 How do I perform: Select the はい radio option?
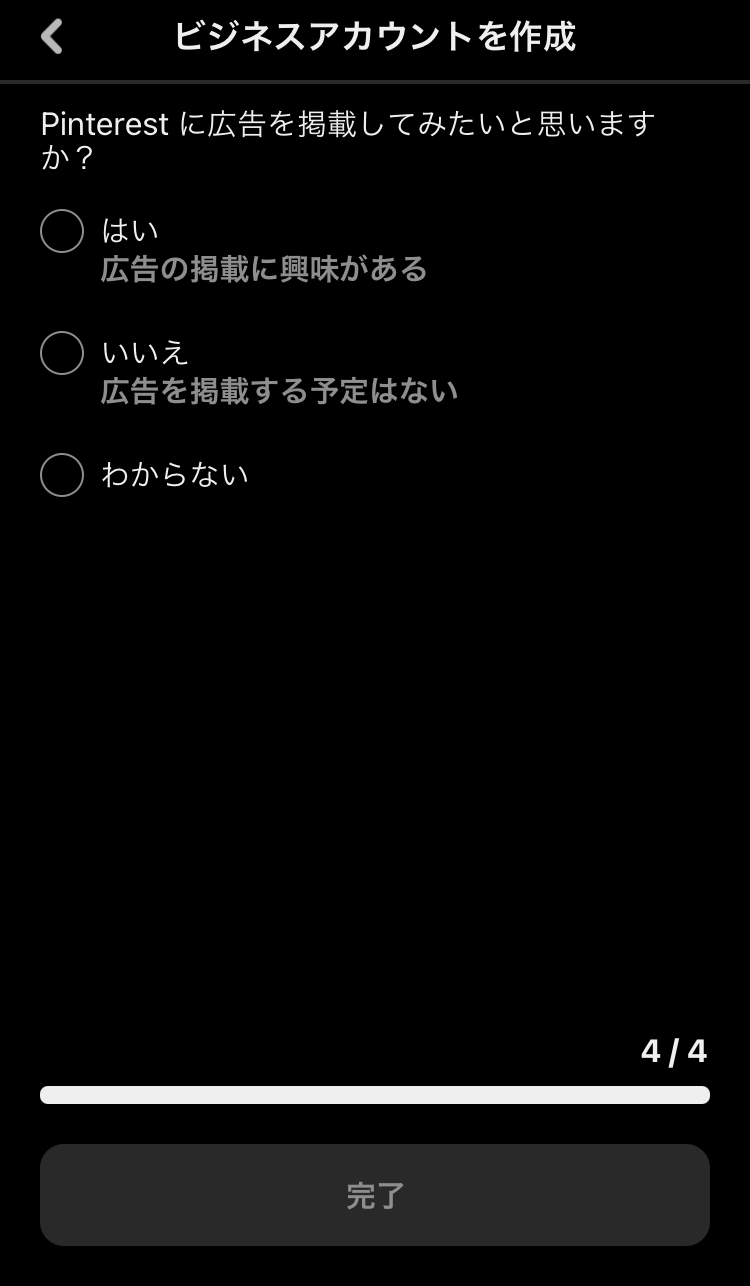tap(62, 231)
